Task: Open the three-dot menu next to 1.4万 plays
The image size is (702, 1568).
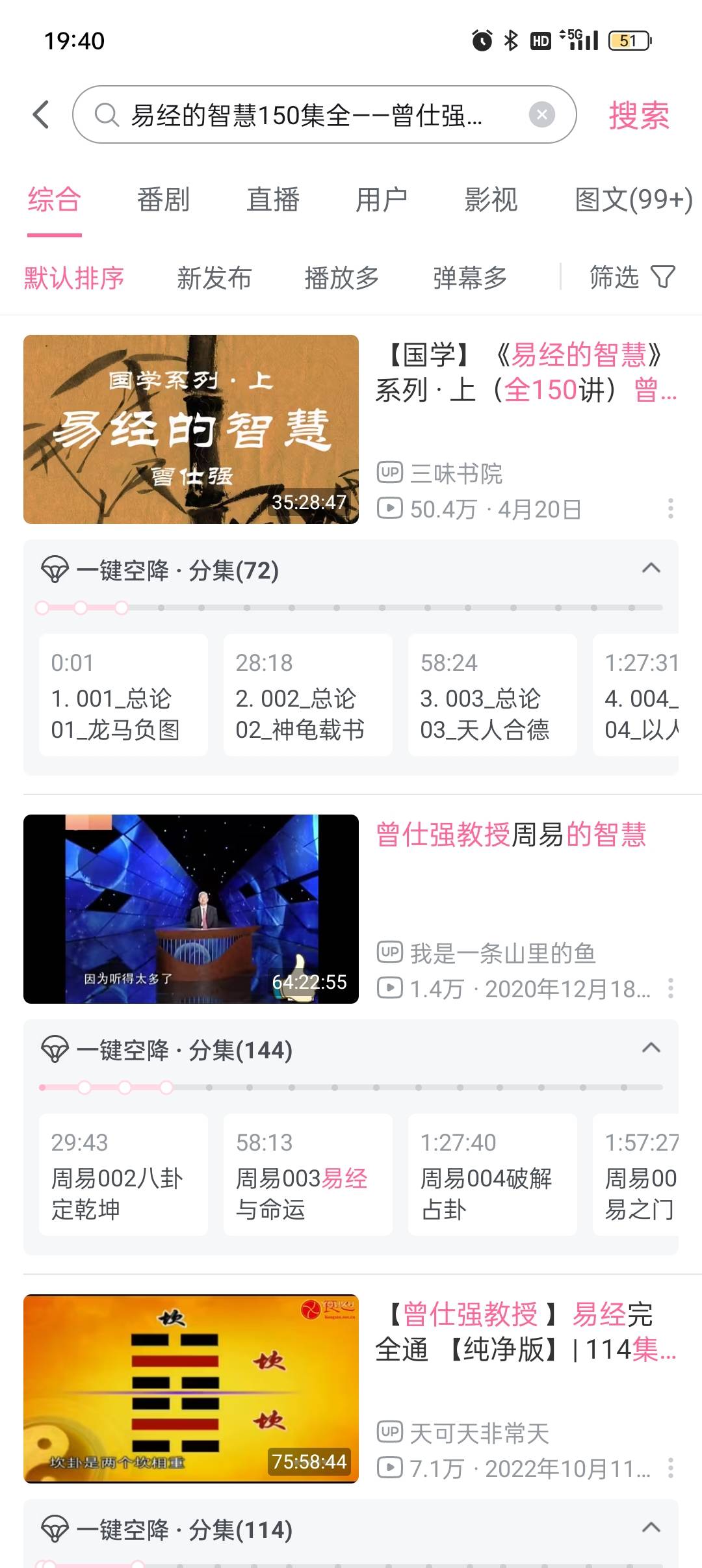Action: point(671,990)
